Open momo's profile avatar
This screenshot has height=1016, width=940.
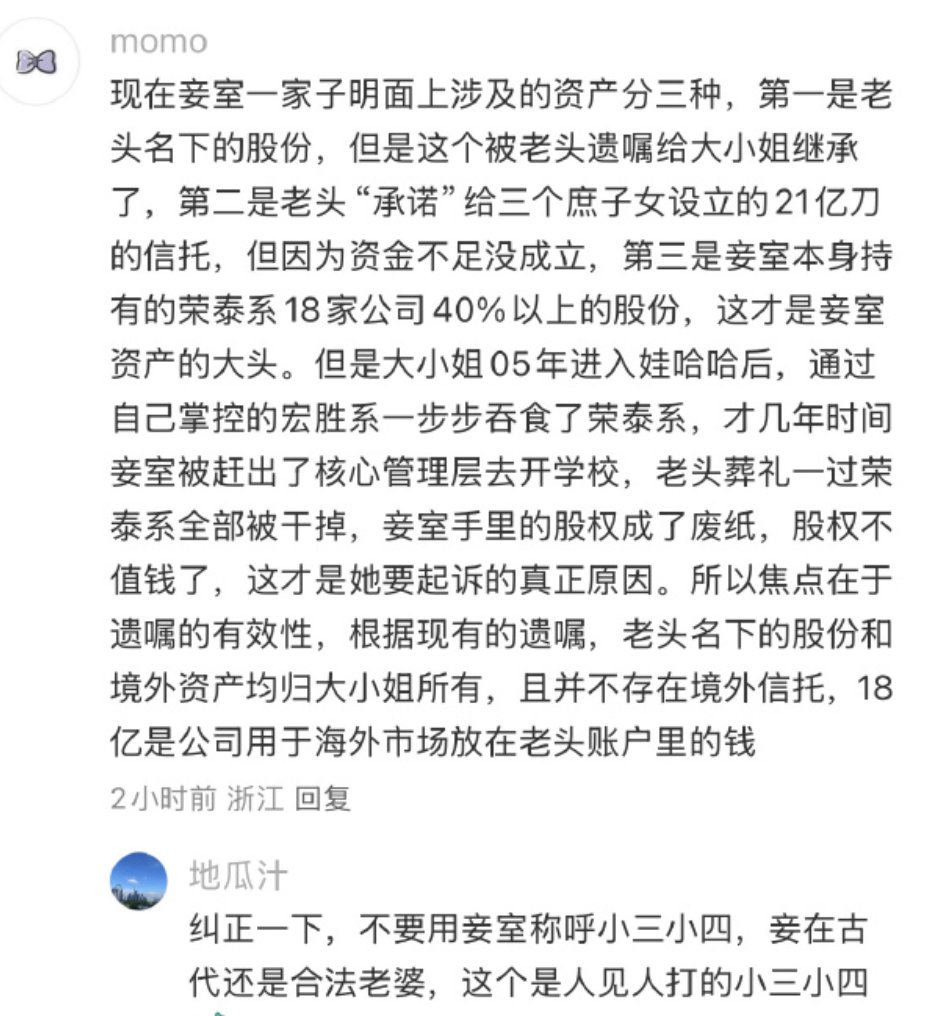[x=38, y=62]
